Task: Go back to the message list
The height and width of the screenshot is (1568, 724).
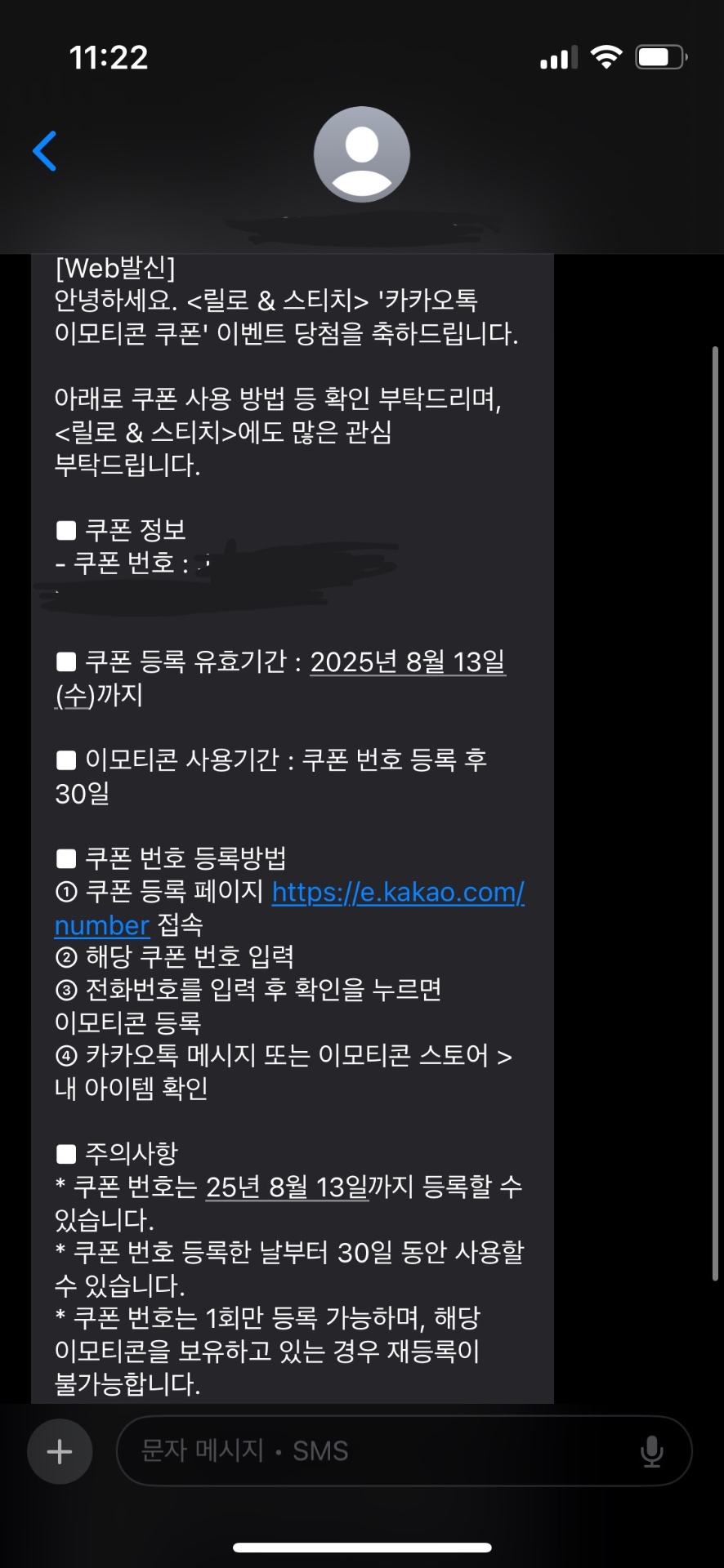Action: click(x=45, y=151)
